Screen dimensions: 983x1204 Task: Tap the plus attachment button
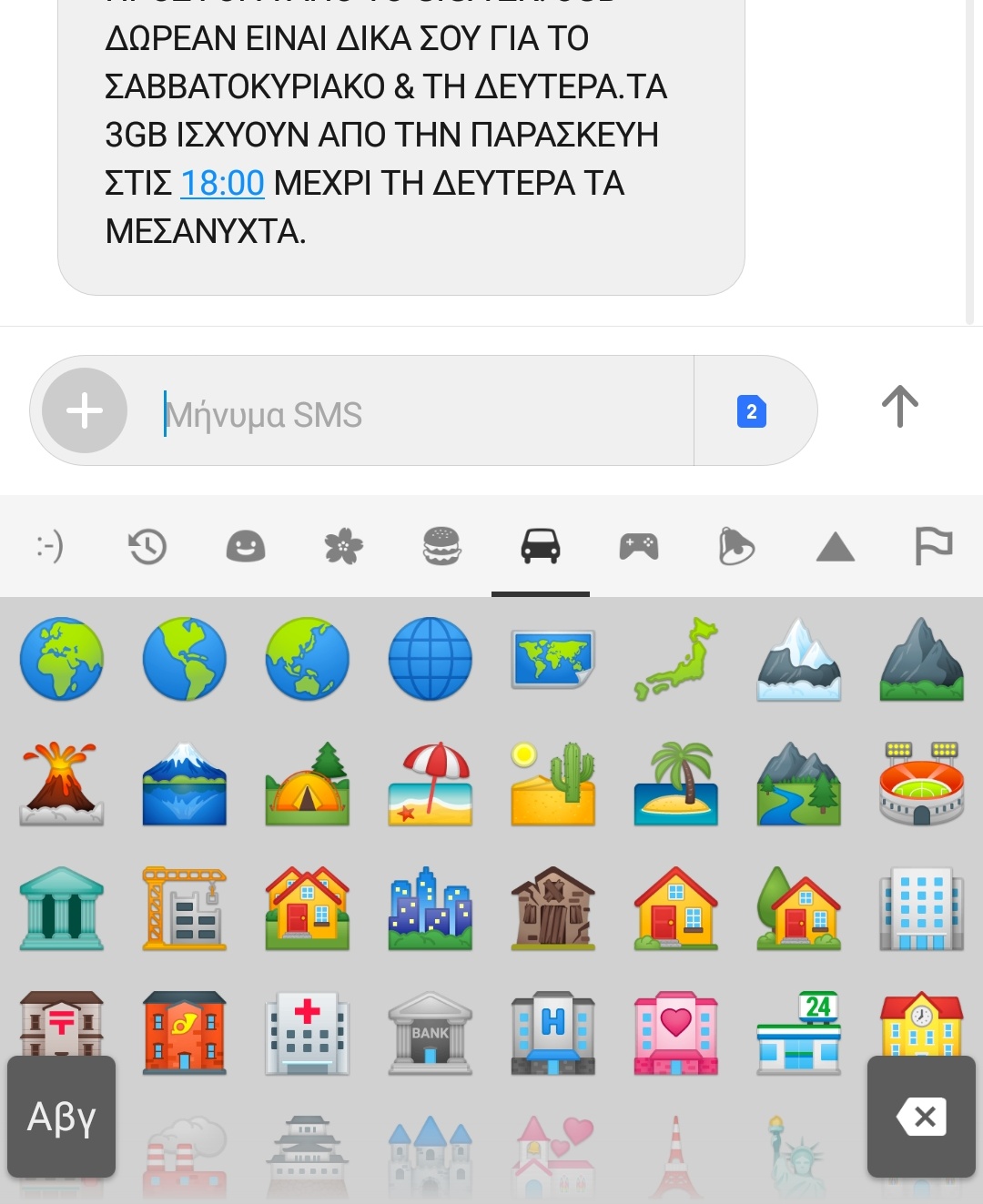85,410
